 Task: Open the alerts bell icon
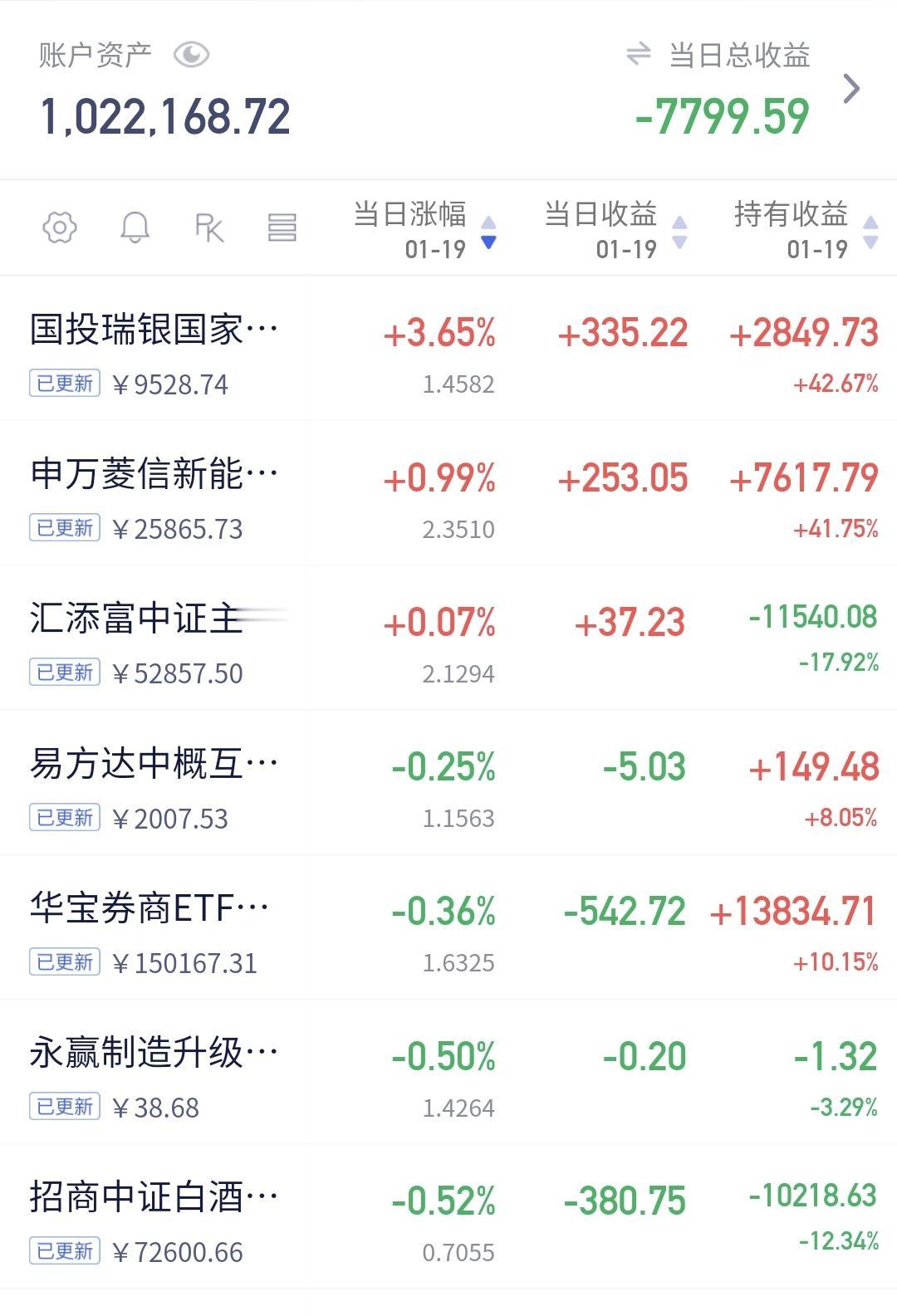coord(135,227)
